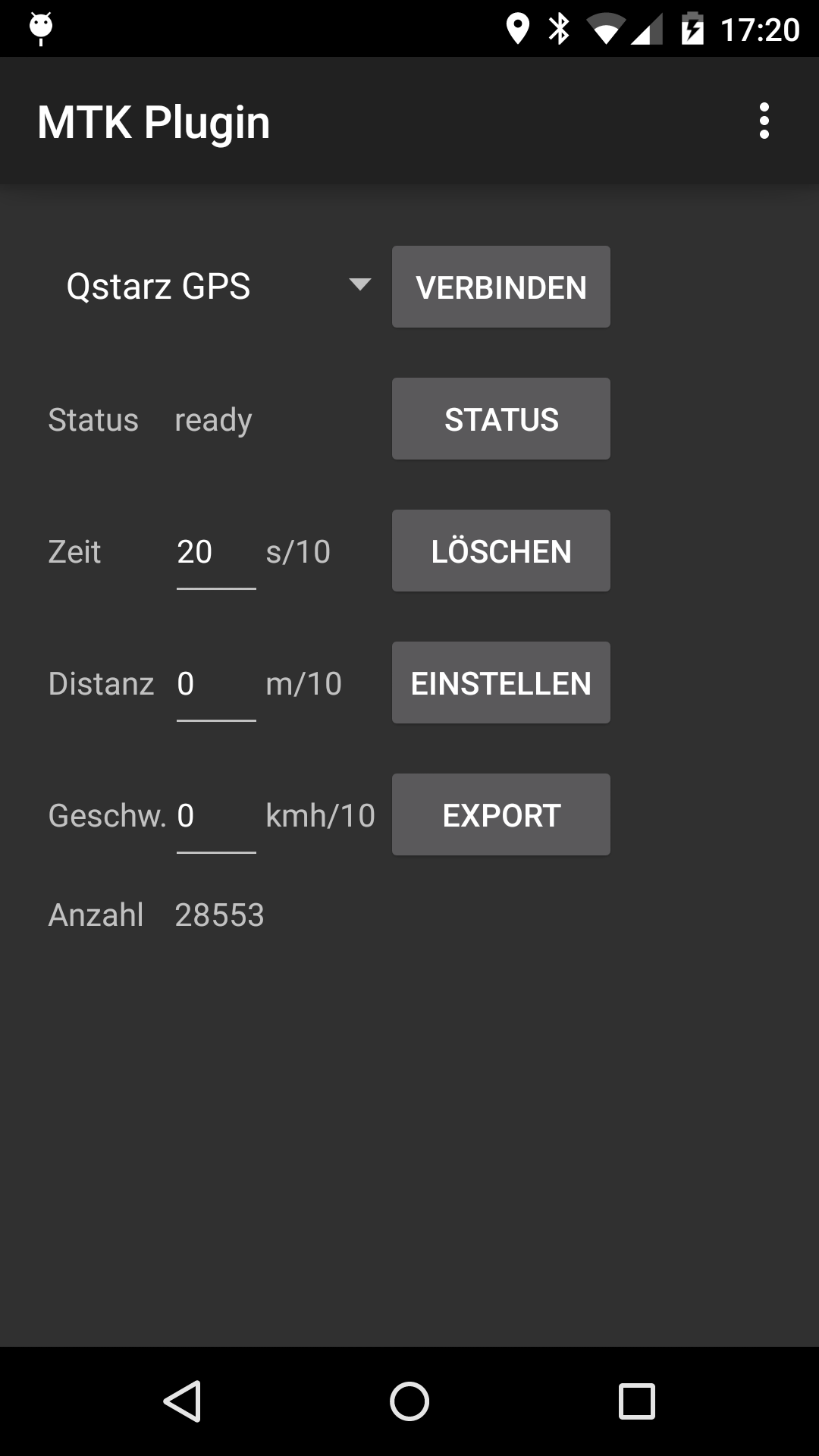819x1456 pixels.
Task: Select the Geschw. speed field
Action: (x=215, y=816)
